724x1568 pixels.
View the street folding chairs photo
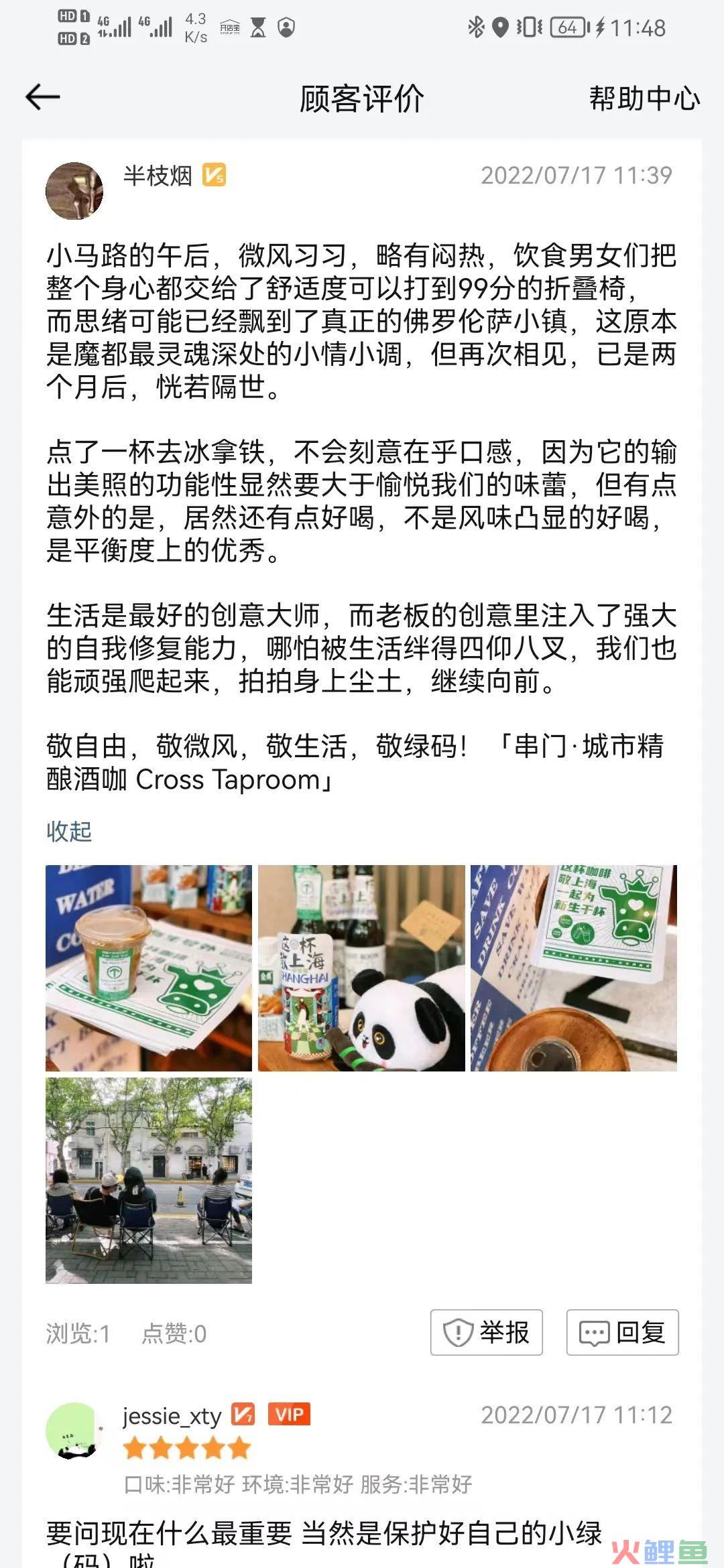pyautogui.click(x=149, y=1180)
